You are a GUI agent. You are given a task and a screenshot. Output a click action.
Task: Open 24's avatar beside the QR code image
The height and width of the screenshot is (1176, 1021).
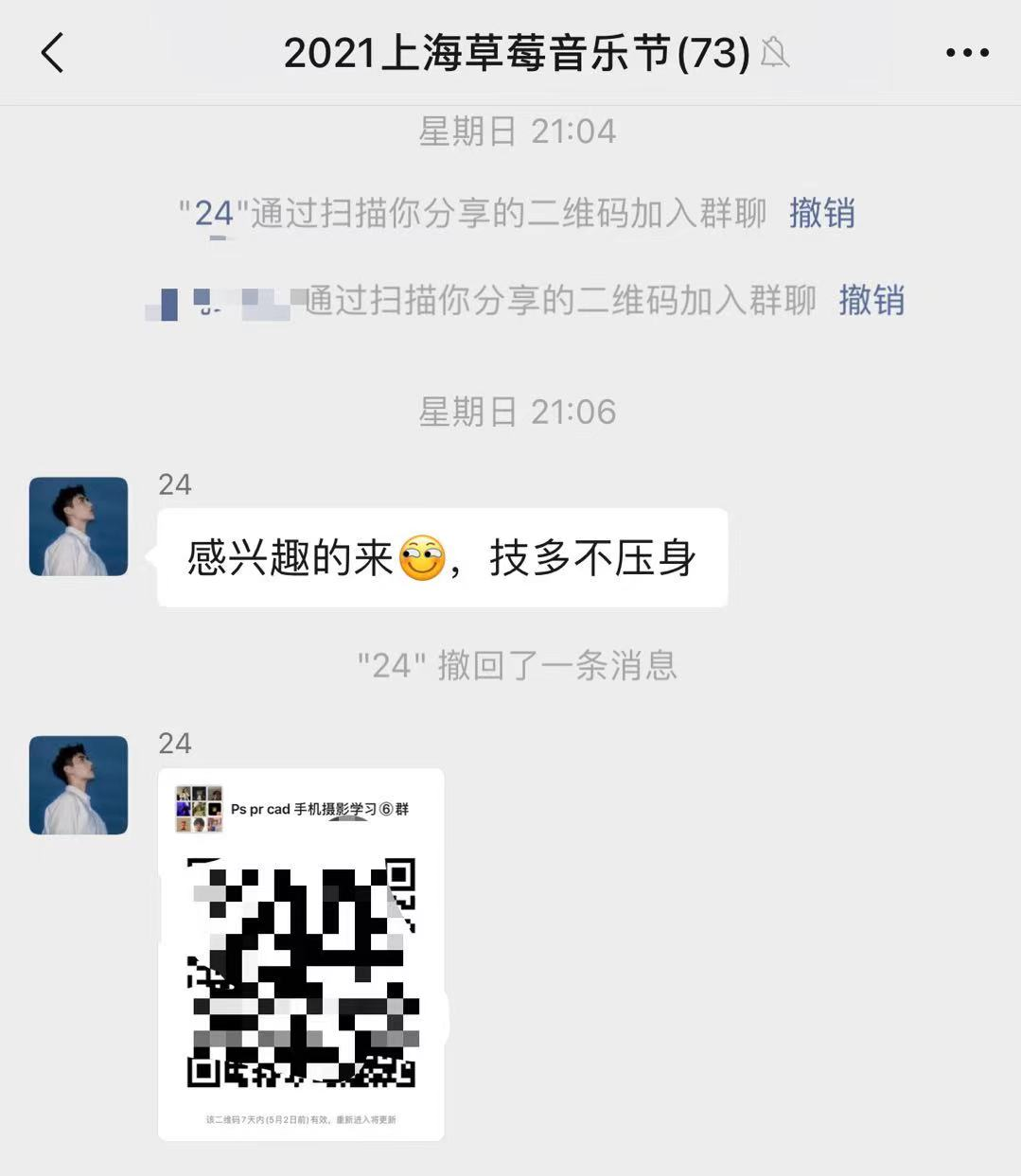tap(79, 785)
